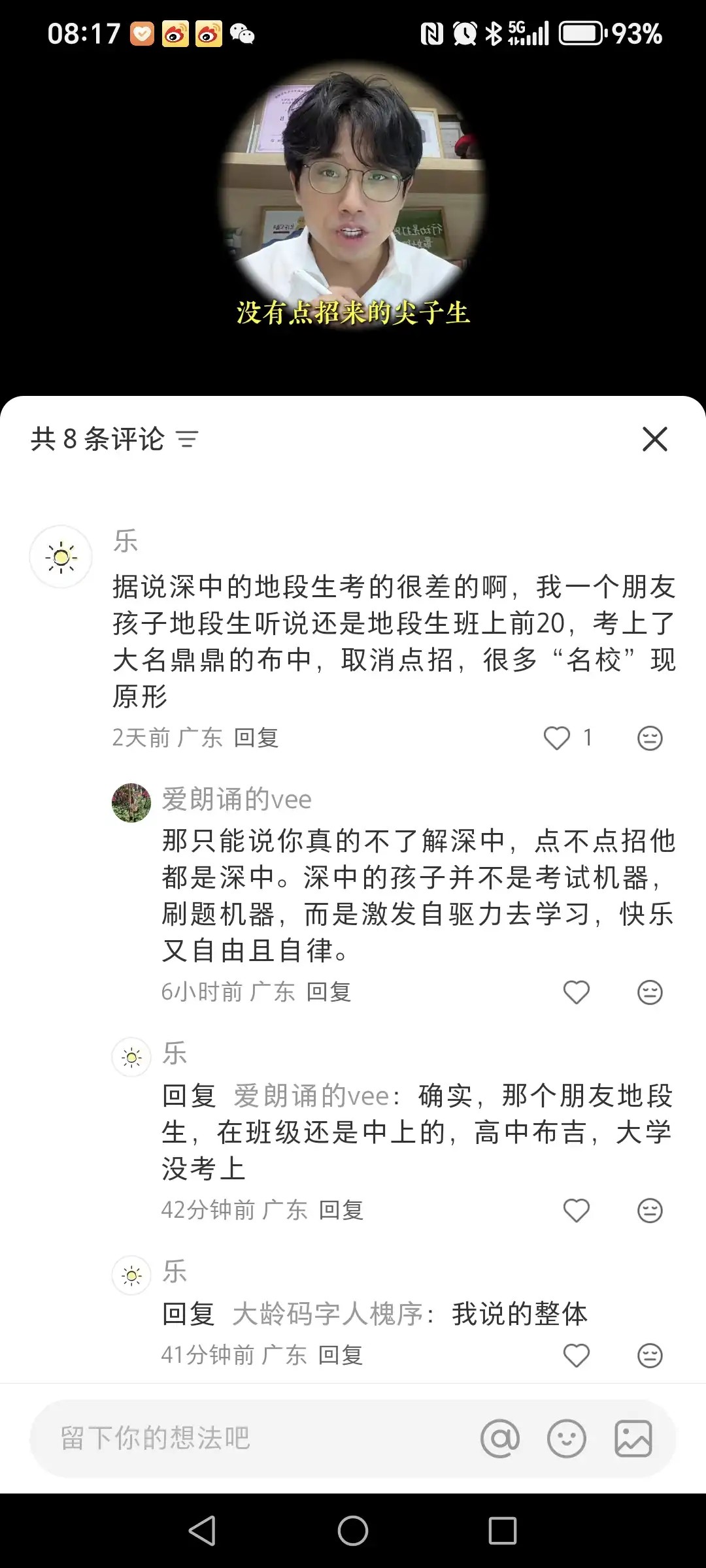Go back with the system back button
The height and width of the screenshot is (1568, 706).
click(x=202, y=1530)
